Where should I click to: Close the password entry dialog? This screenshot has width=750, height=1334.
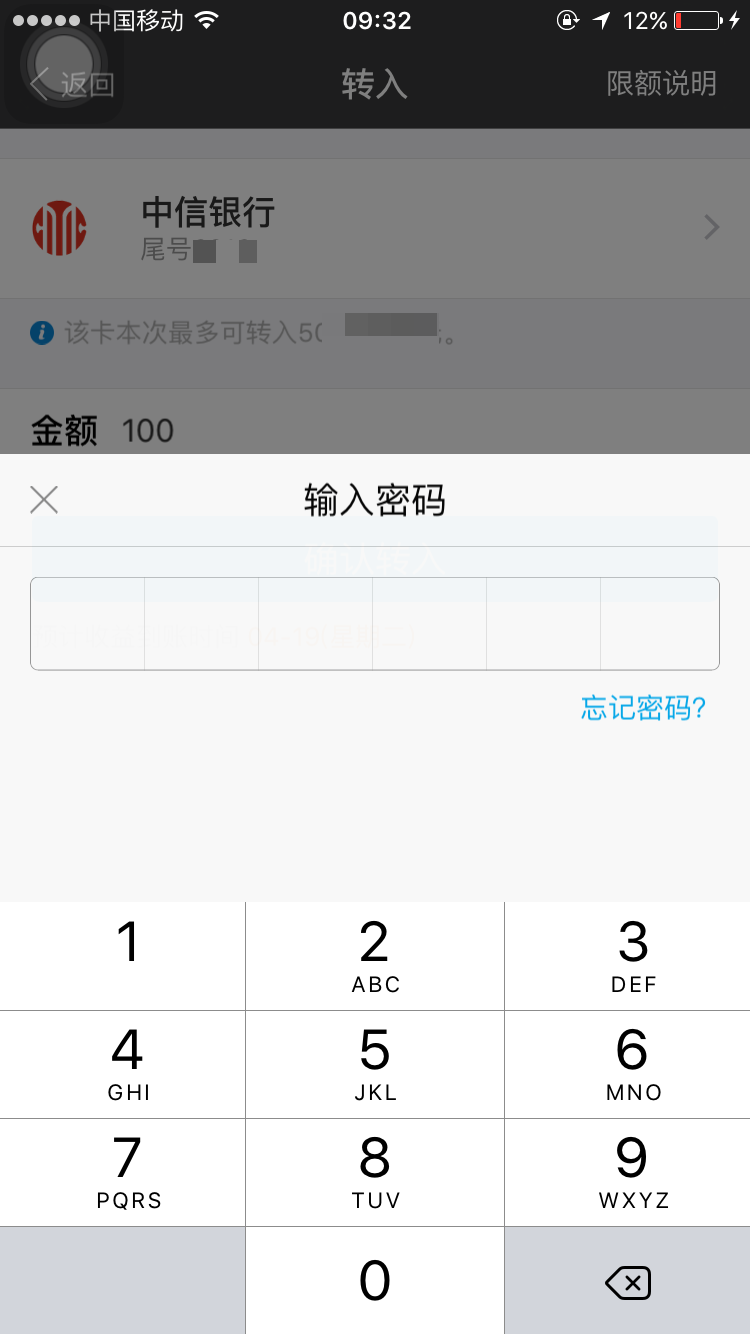coord(44,500)
